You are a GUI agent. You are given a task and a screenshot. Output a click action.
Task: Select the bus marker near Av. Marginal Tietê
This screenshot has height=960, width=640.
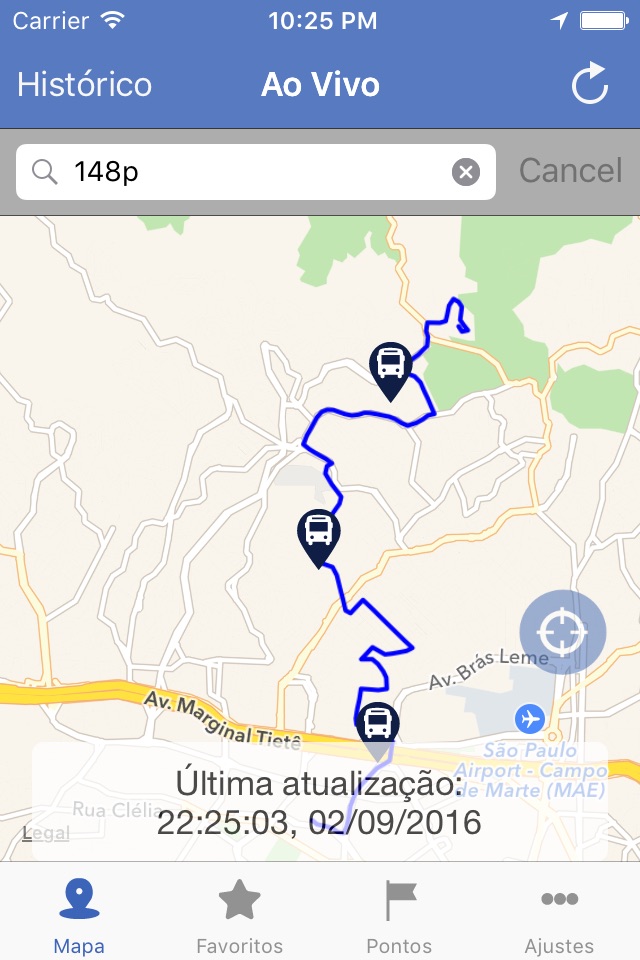(x=377, y=723)
